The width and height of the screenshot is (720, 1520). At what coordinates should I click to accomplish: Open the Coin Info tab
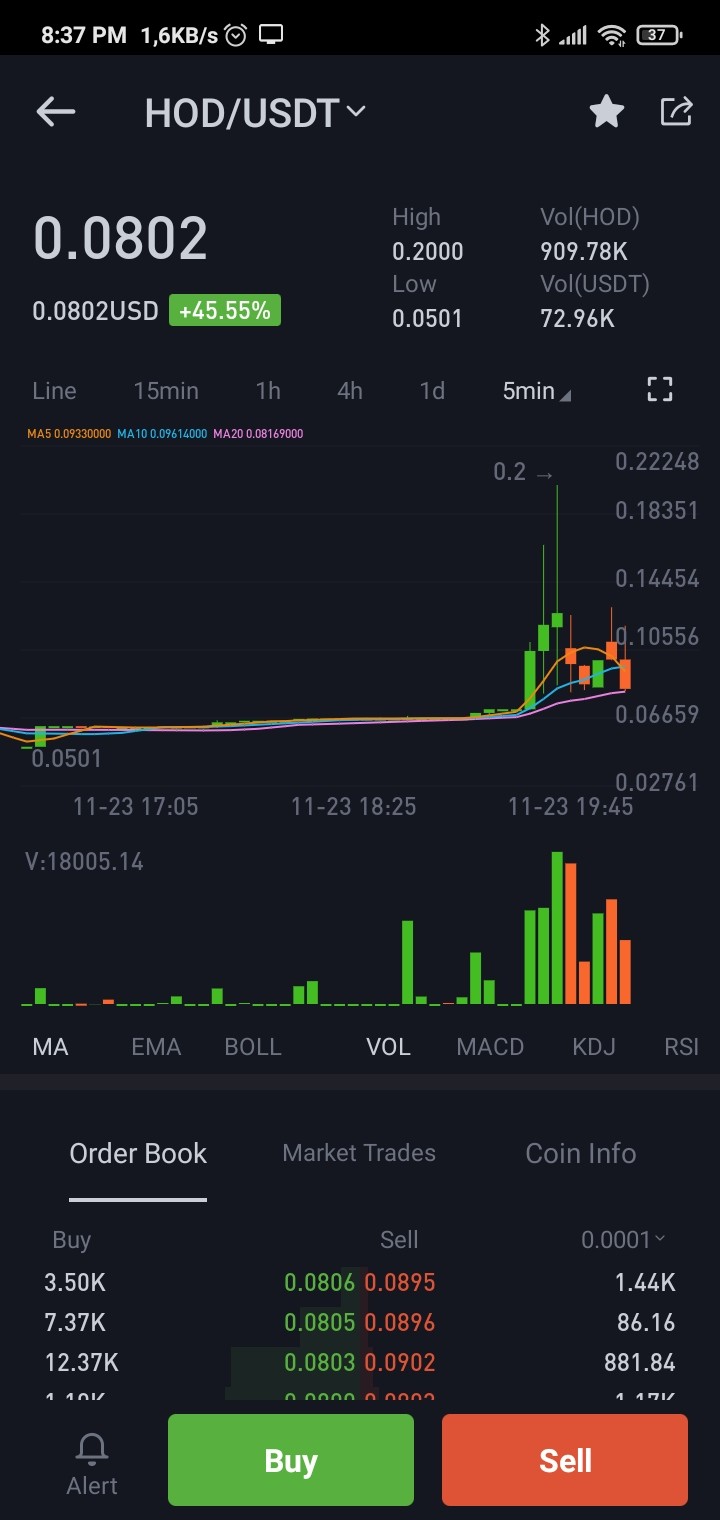pos(581,1153)
